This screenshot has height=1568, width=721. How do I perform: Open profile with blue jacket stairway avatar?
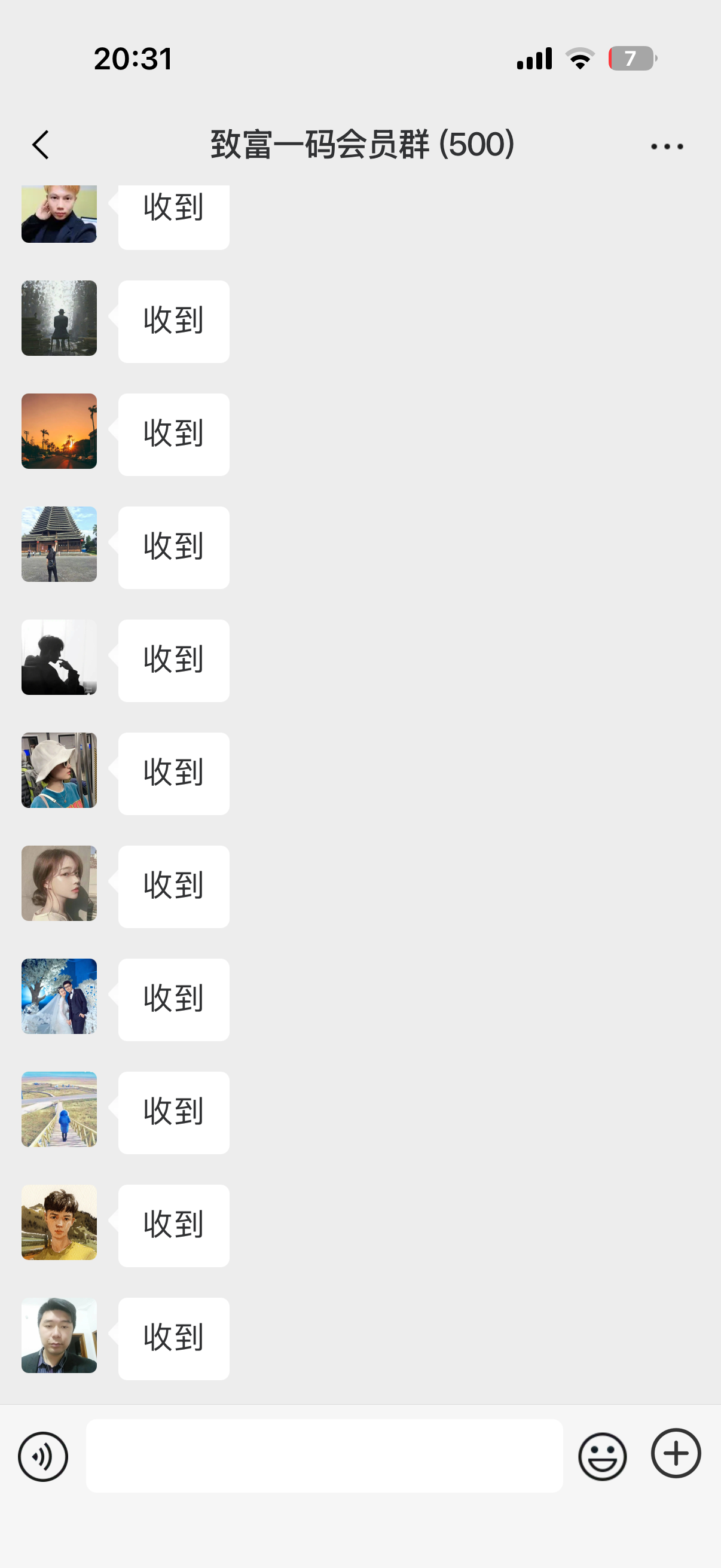59,1109
